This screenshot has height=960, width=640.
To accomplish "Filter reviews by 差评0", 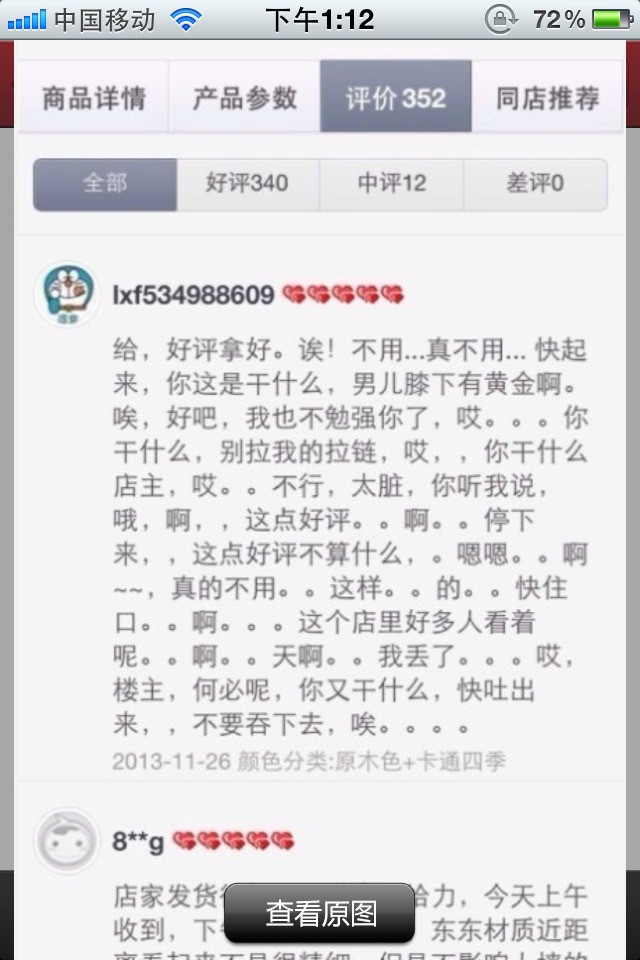I will coord(535,184).
